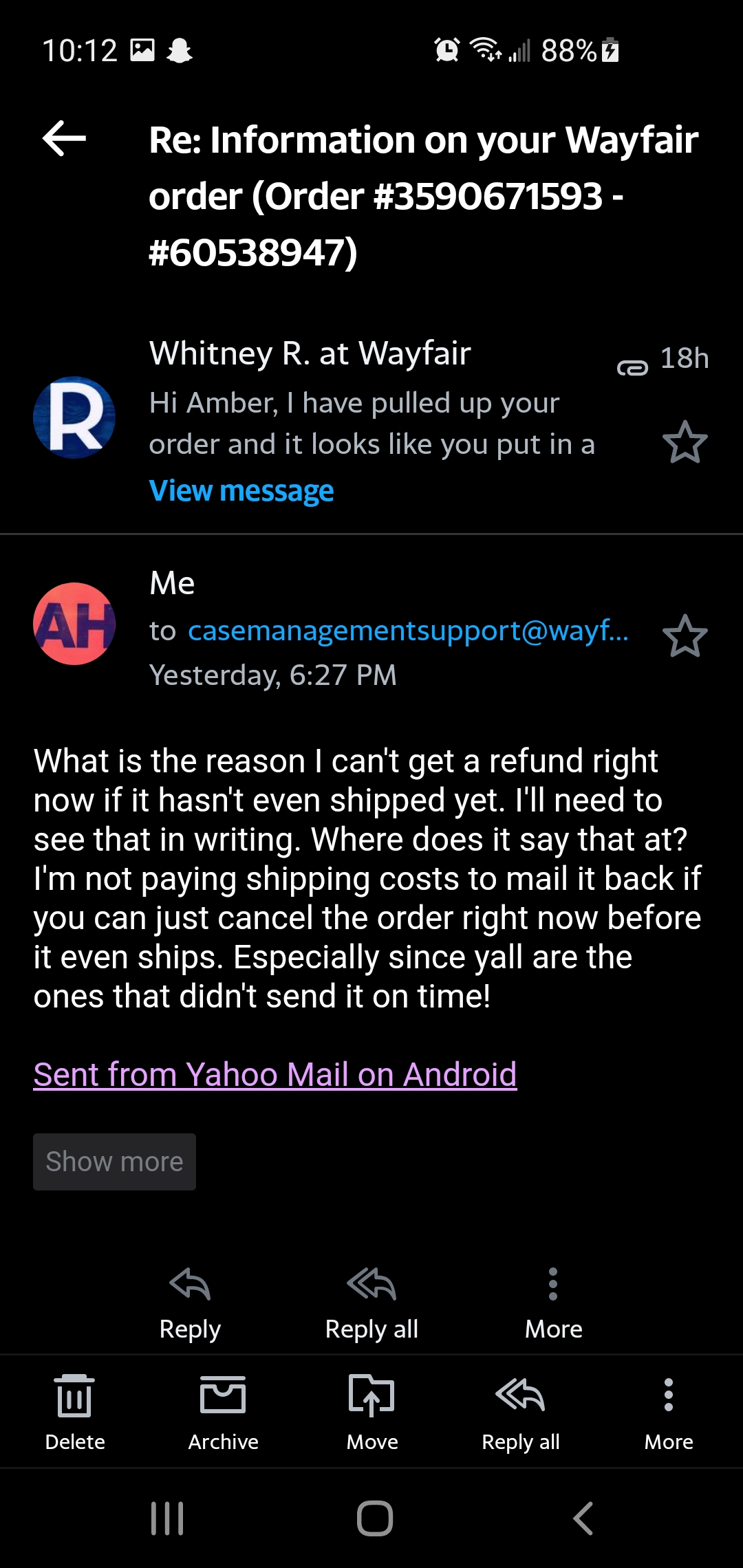Archive the conversation
Screen dimensions: 743x1568
pos(222,1411)
